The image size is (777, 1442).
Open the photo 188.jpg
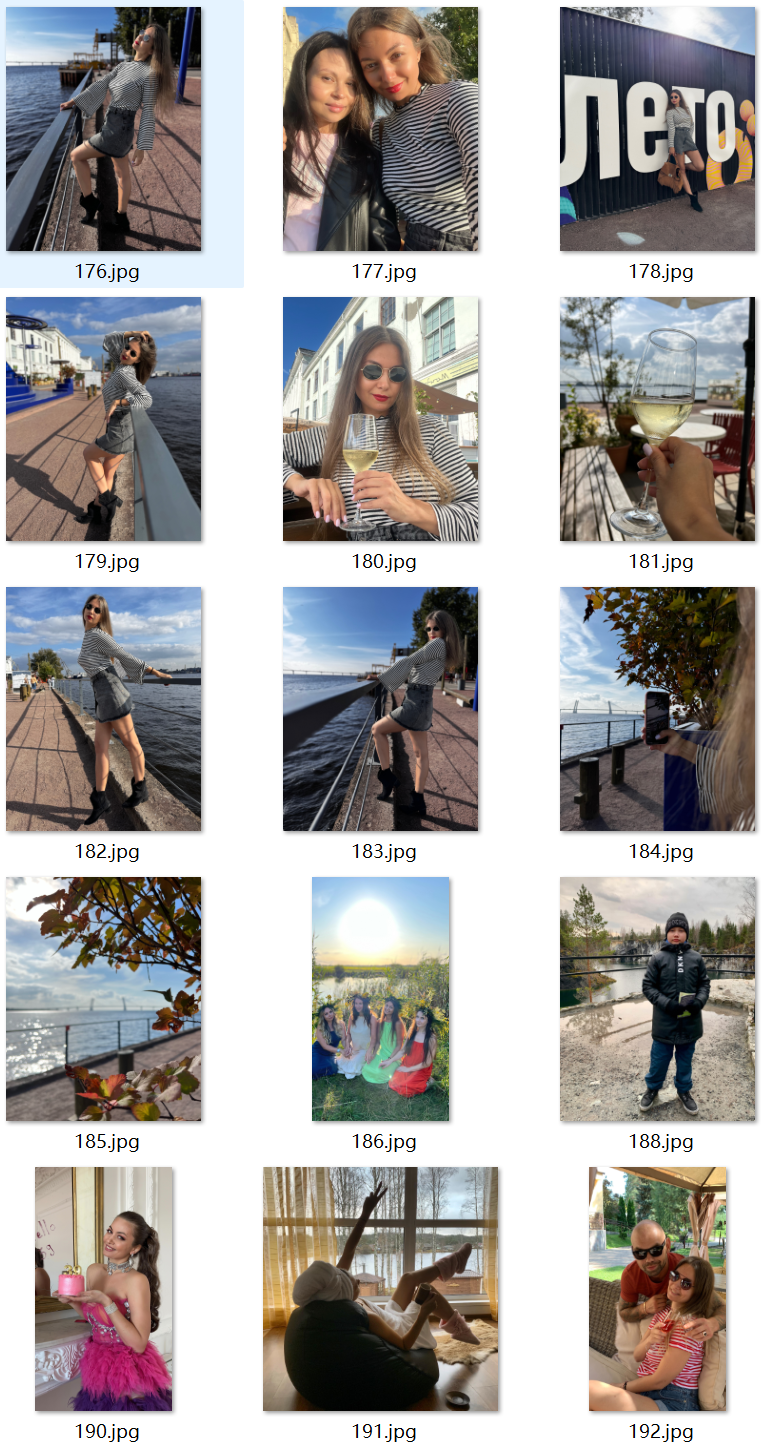657,999
